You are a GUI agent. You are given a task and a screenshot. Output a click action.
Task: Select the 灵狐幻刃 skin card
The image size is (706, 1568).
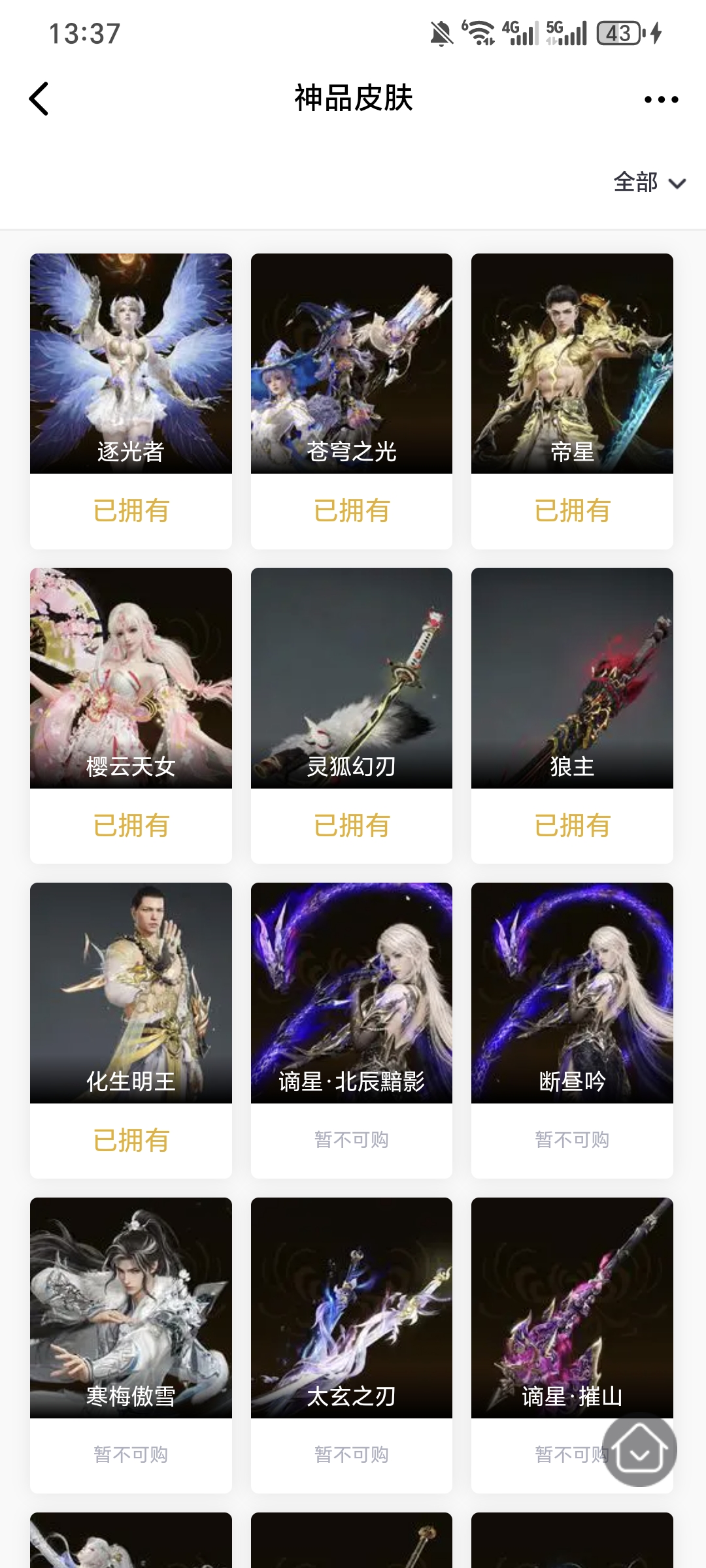pos(352,678)
